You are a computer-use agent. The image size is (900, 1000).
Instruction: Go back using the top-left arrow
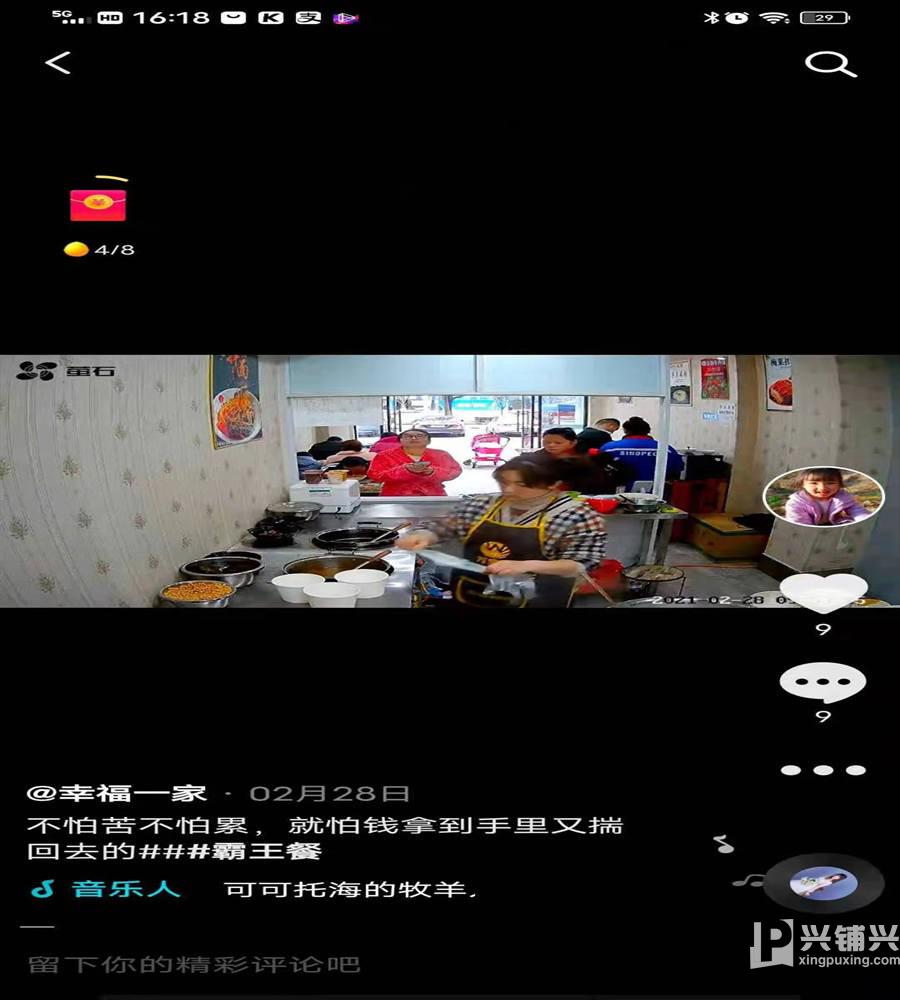click(x=58, y=63)
